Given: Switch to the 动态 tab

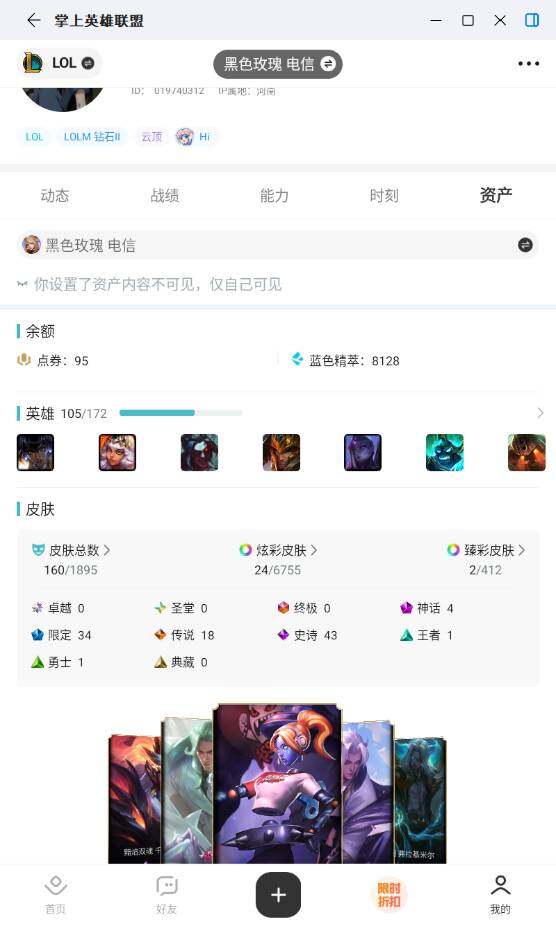Looking at the screenshot, I should [x=55, y=195].
